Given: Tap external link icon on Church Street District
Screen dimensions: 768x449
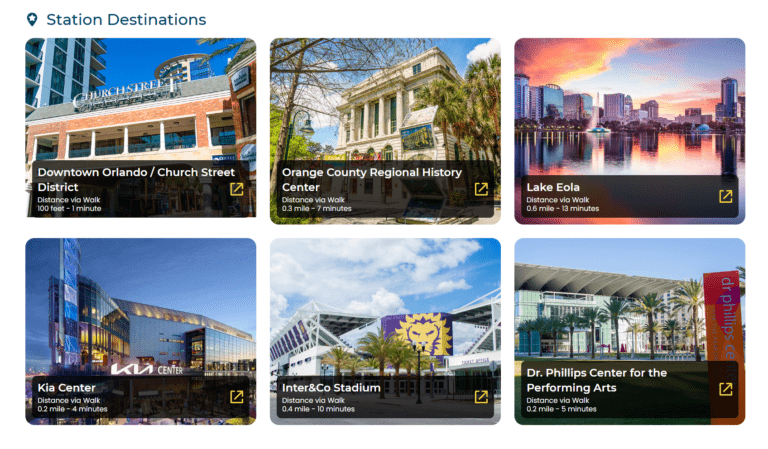Looking at the screenshot, I should coord(237,189).
